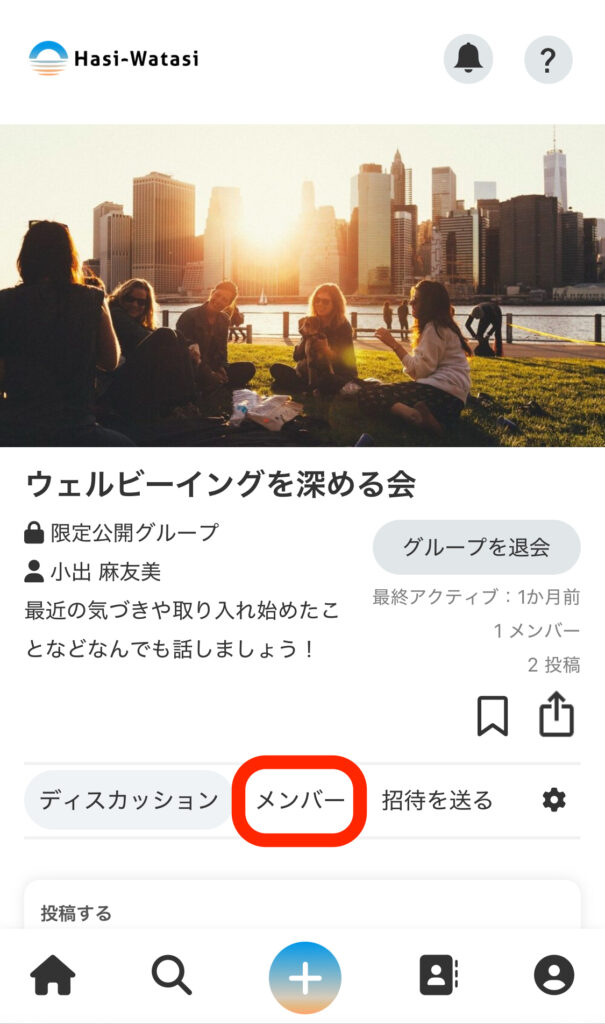Open the 招待を送る tab
This screenshot has height=1024, width=605.
(x=437, y=800)
